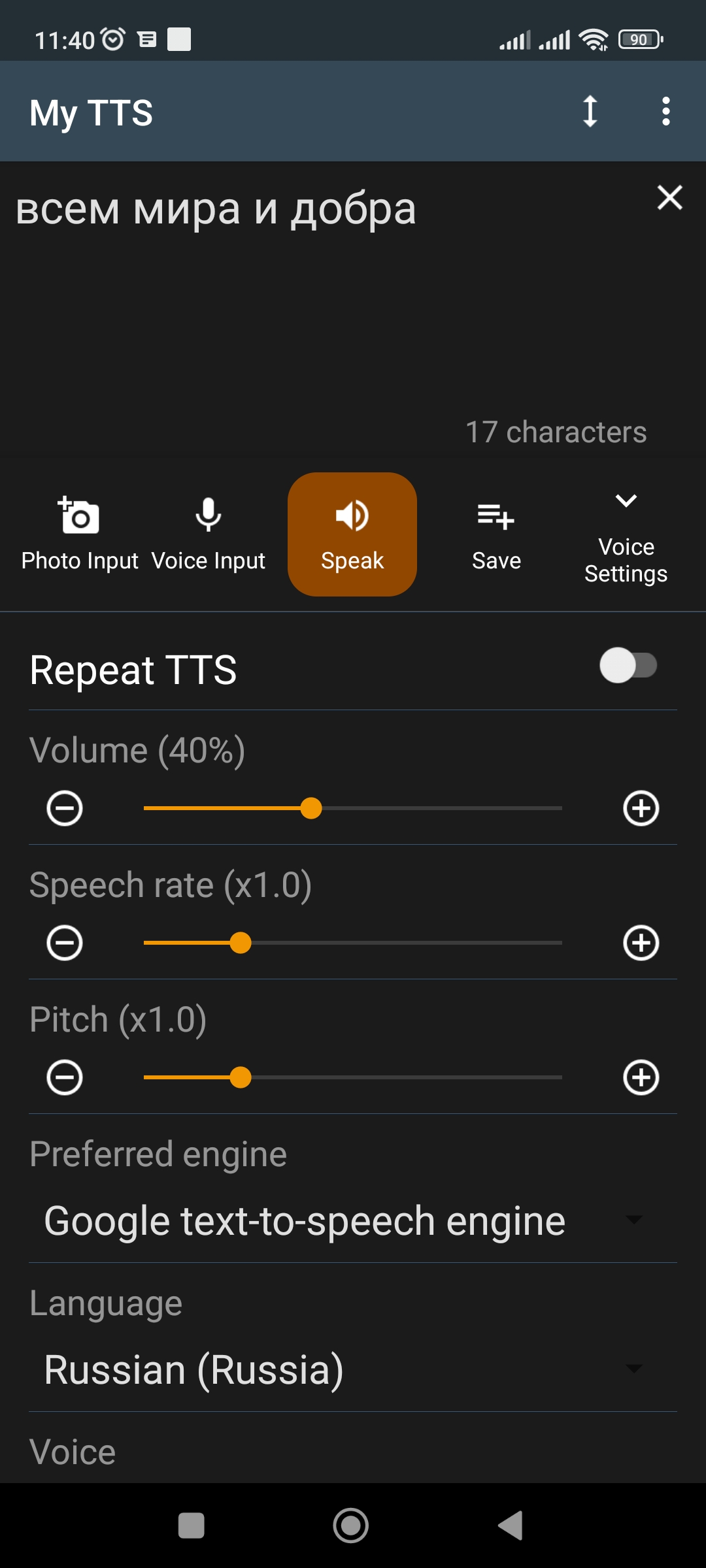Clear the entered text with the X
The width and height of the screenshot is (706, 1568).
point(670,197)
